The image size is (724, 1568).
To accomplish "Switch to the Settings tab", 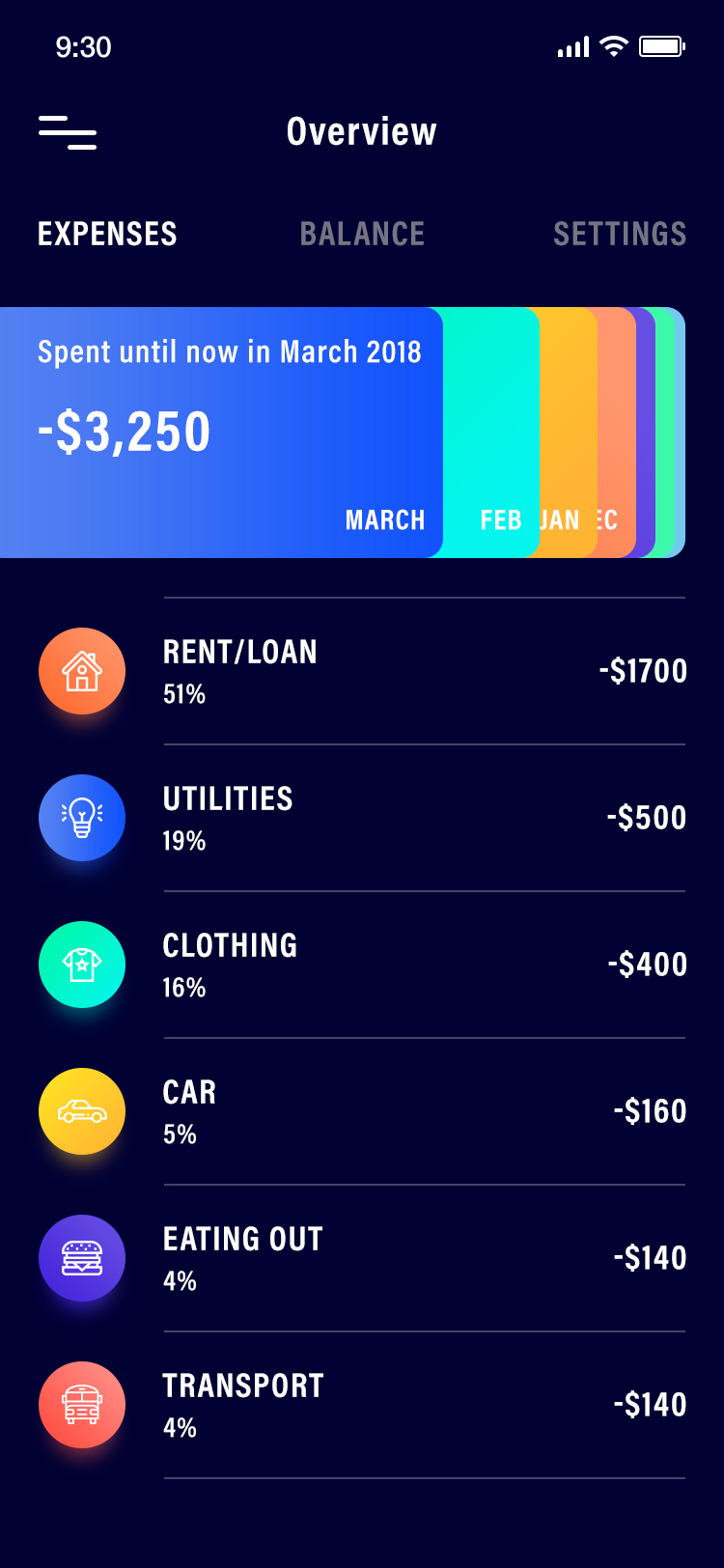I will click(620, 234).
